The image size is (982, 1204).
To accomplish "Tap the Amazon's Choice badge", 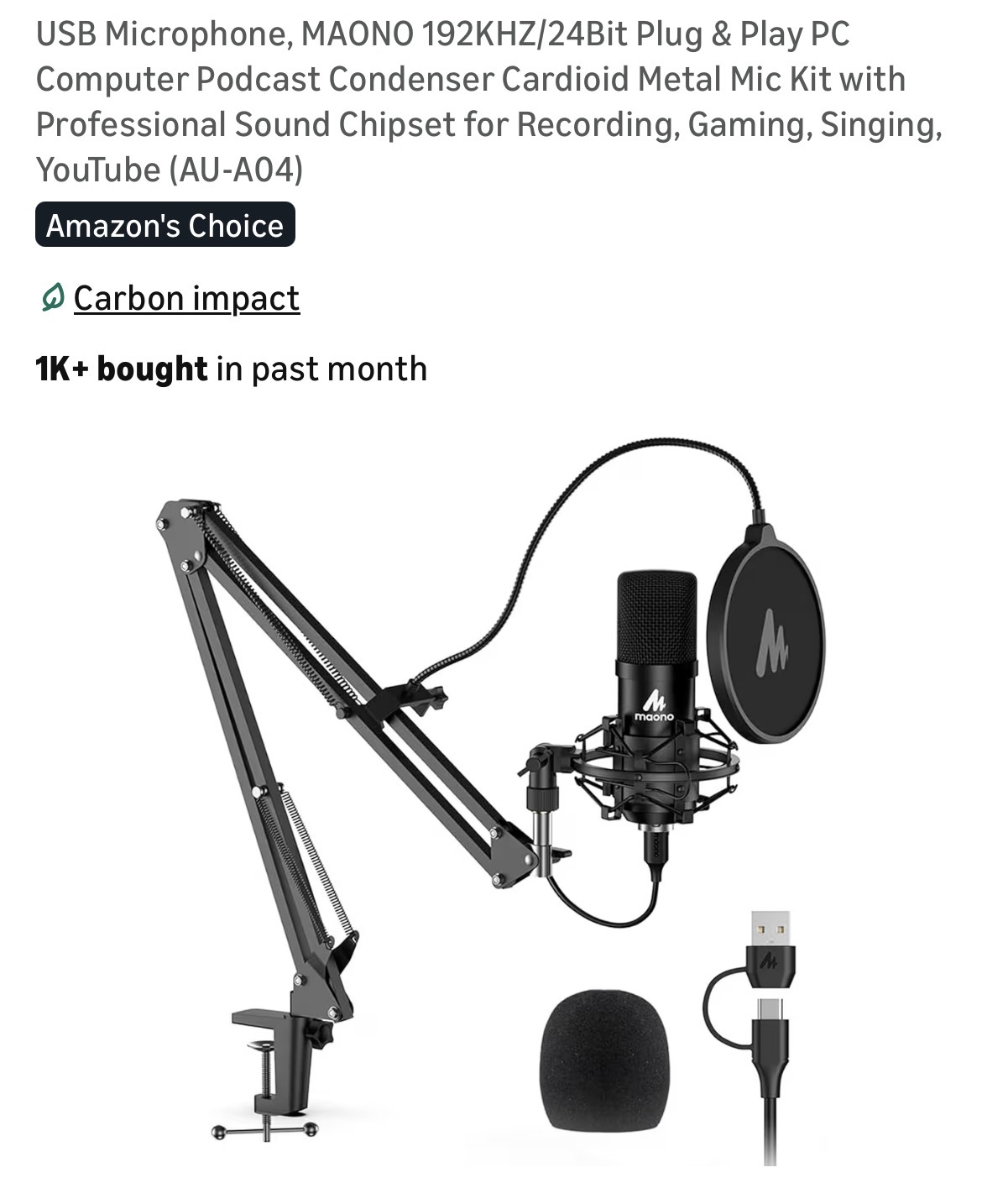I will tap(165, 225).
